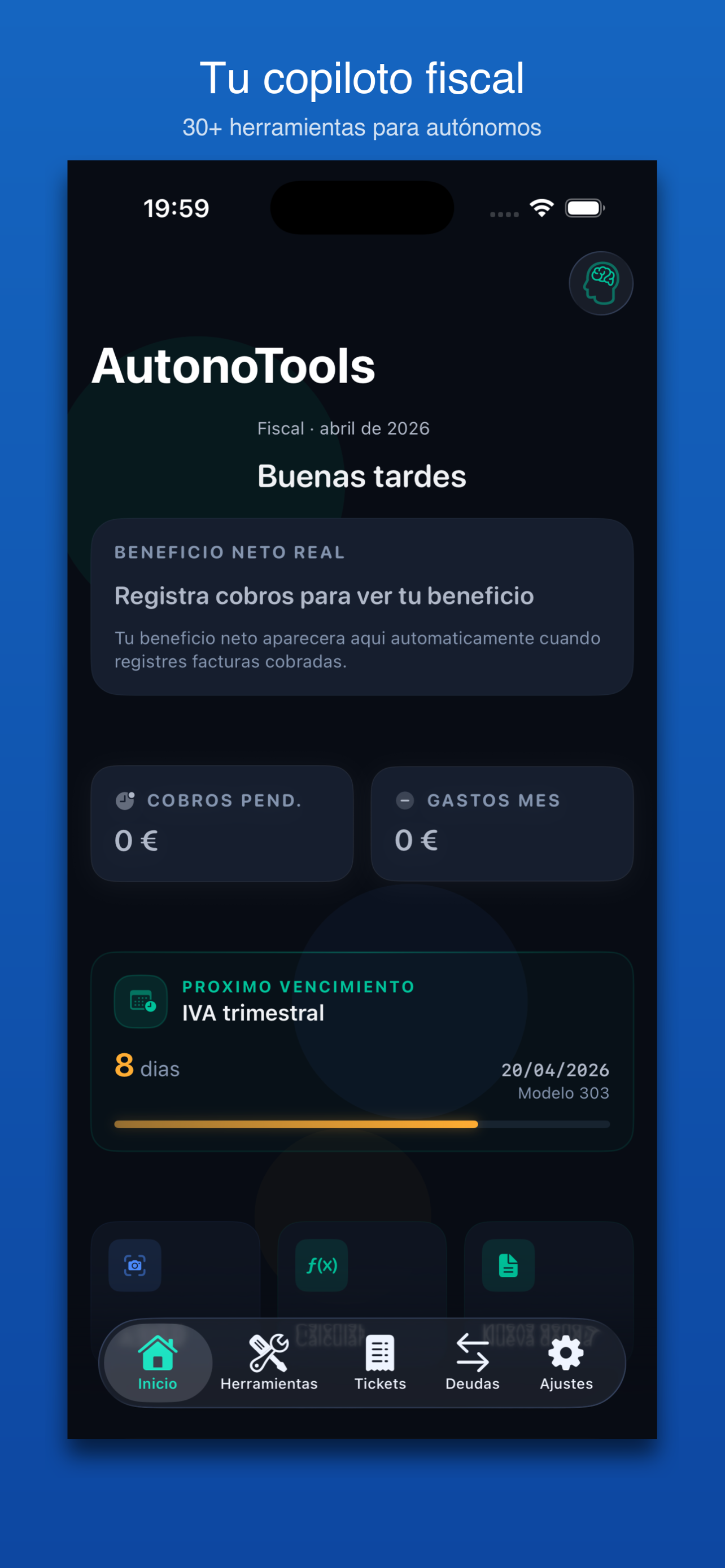Tap the calendar icon on Proximo Vencimiento
Image resolution: width=725 pixels, height=1568 pixels.
(140, 1002)
